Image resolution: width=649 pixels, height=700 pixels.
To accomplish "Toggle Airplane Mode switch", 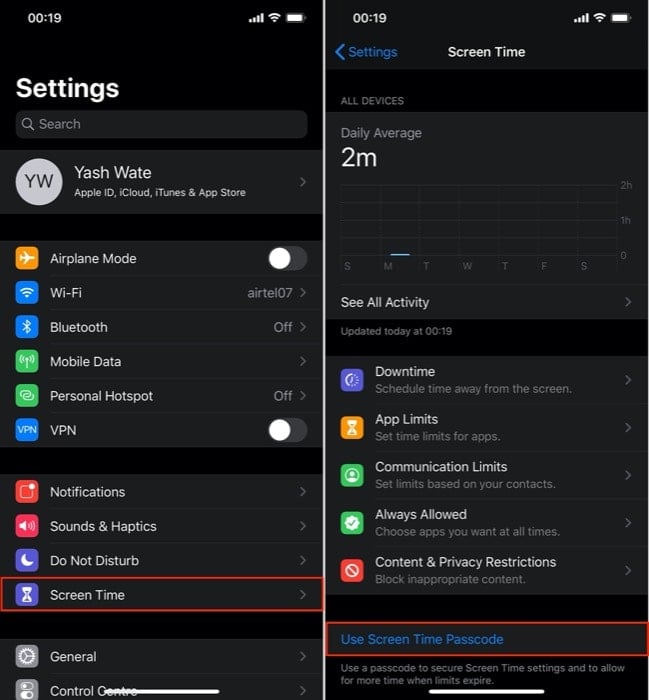I will [x=286, y=259].
